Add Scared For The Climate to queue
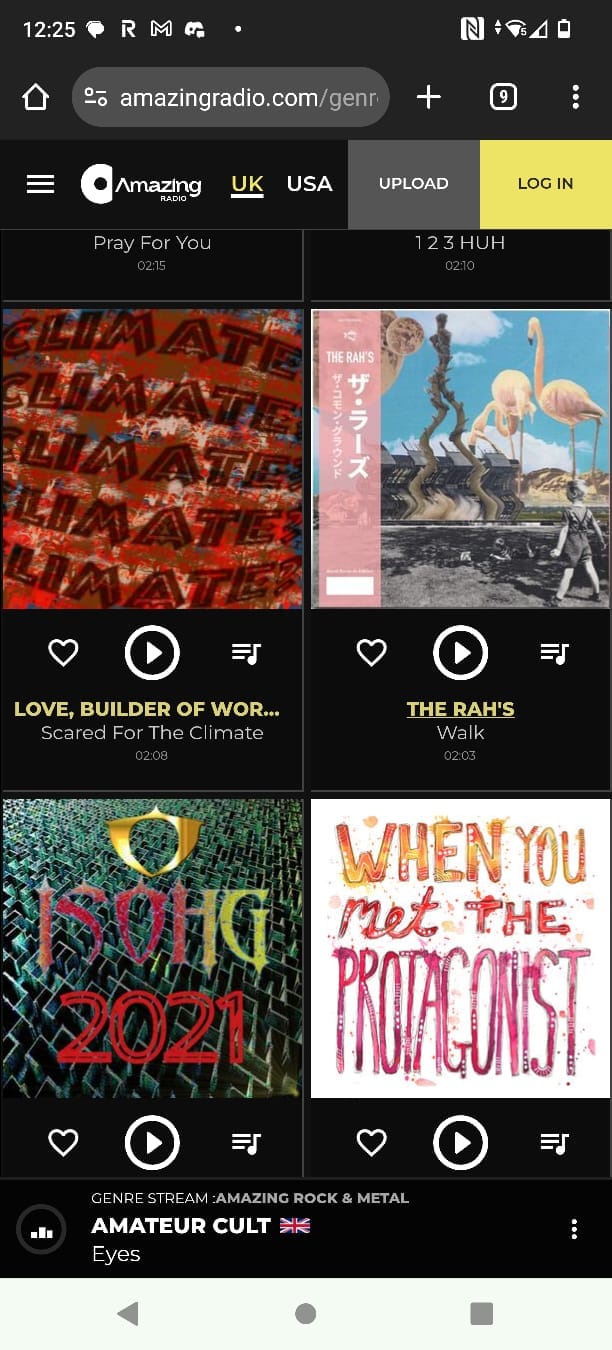 tap(246, 653)
